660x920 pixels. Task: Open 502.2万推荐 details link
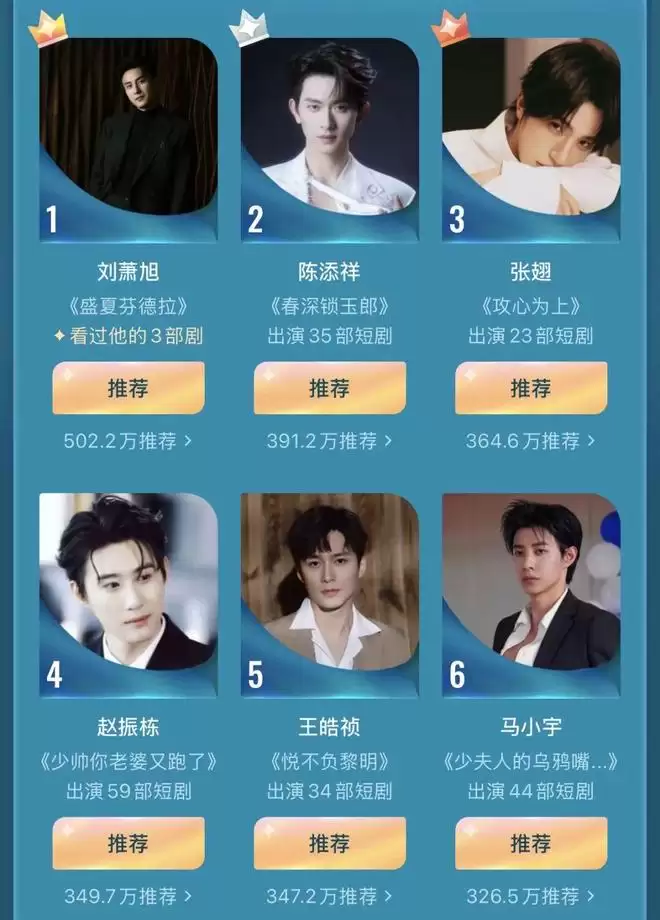pyautogui.click(x=128, y=441)
